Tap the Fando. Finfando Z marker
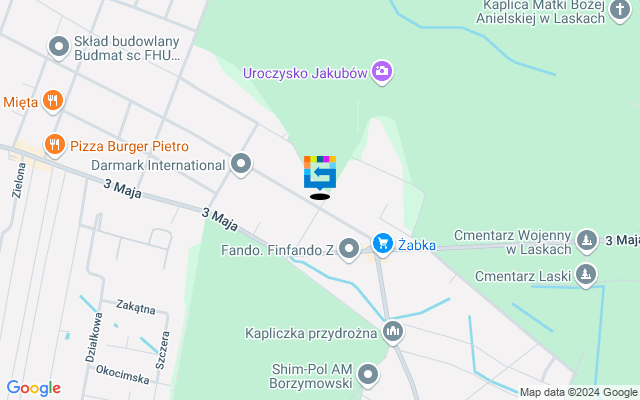The image size is (640, 400). (348, 247)
